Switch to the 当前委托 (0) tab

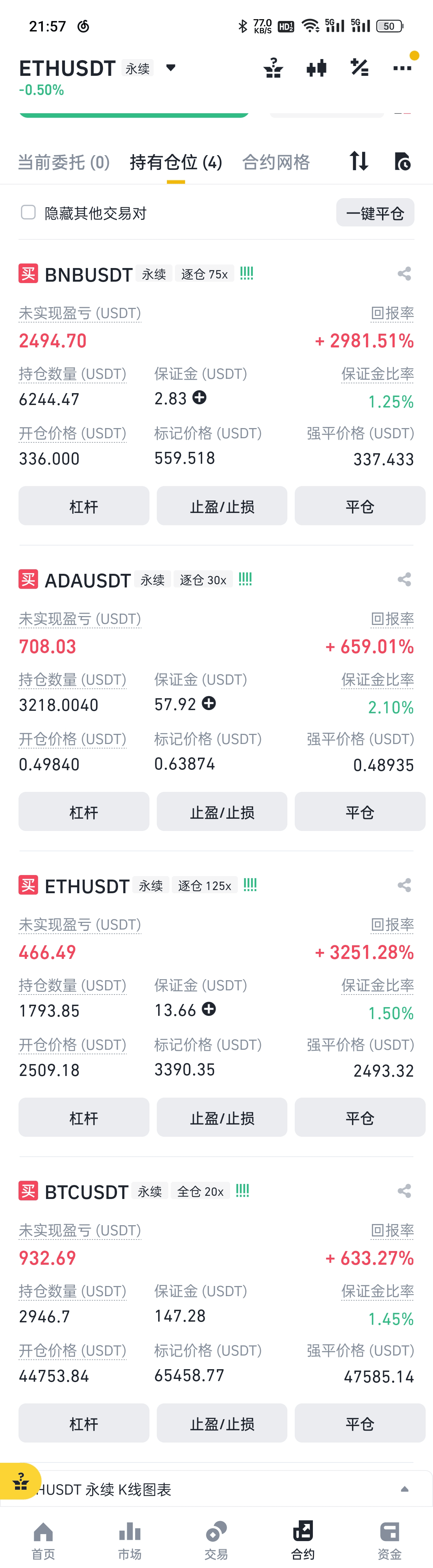point(64,162)
